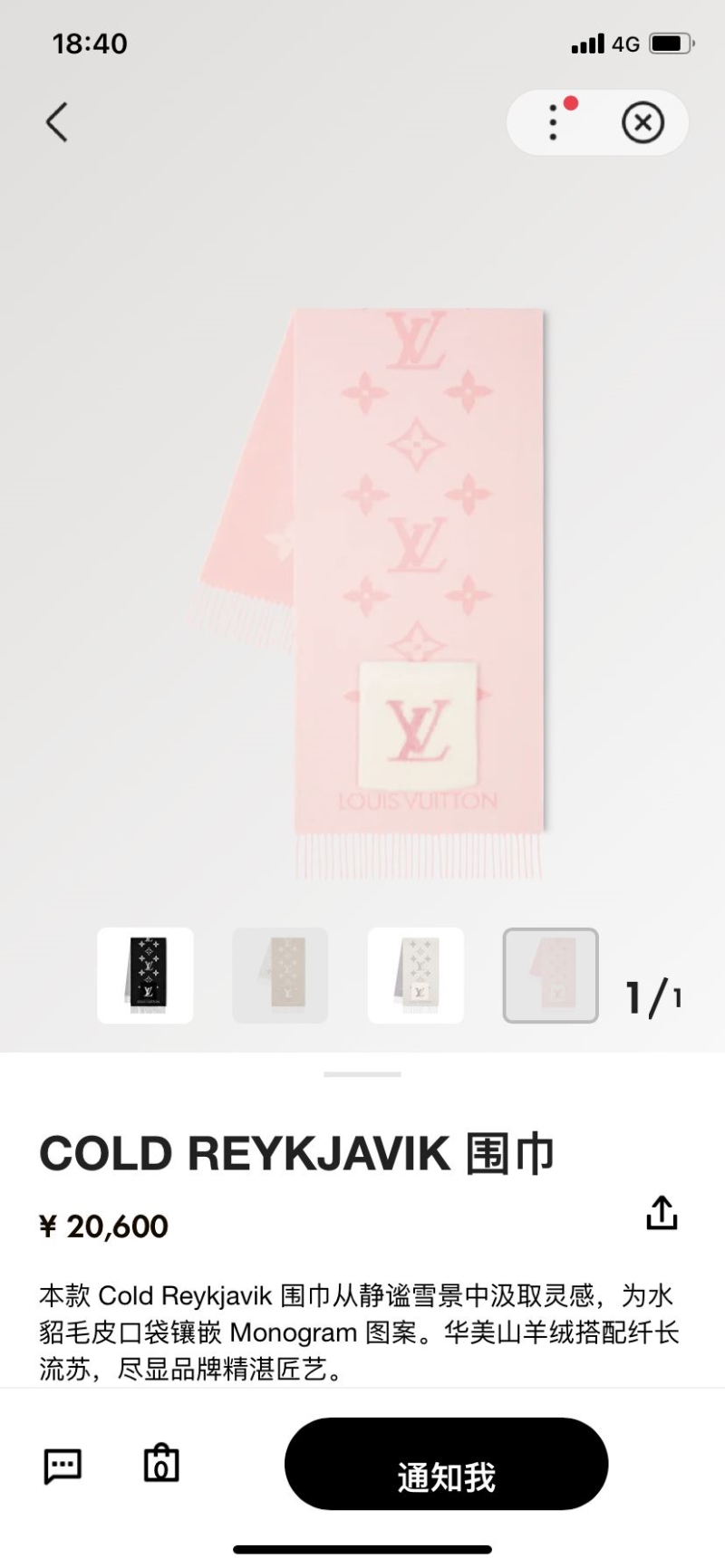Open the mini program overflow menu
The image size is (725, 1568).
(x=553, y=122)
